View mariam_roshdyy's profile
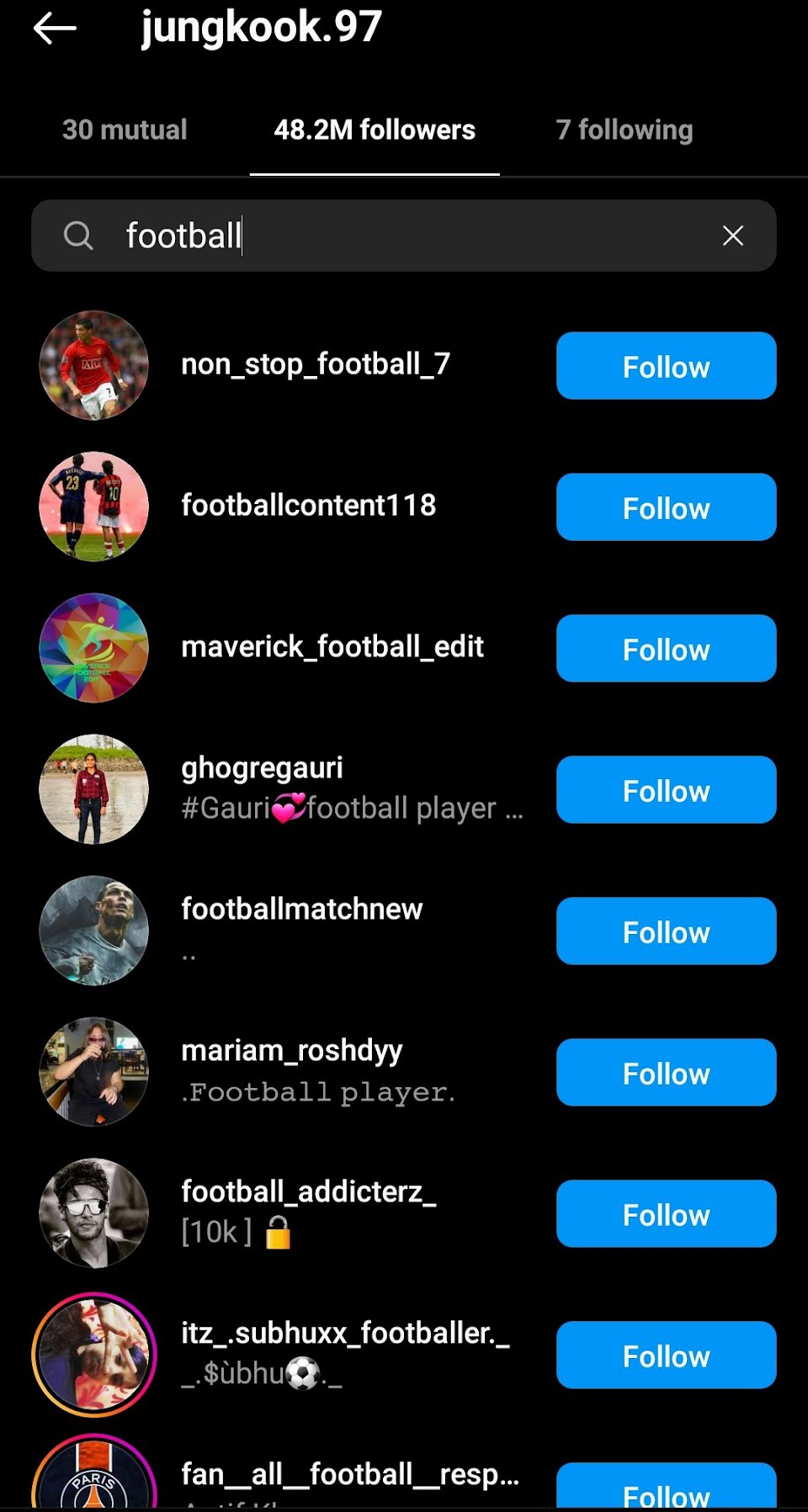The height and width of the screenshot is (1512, 808). (x=291, y=1051)
